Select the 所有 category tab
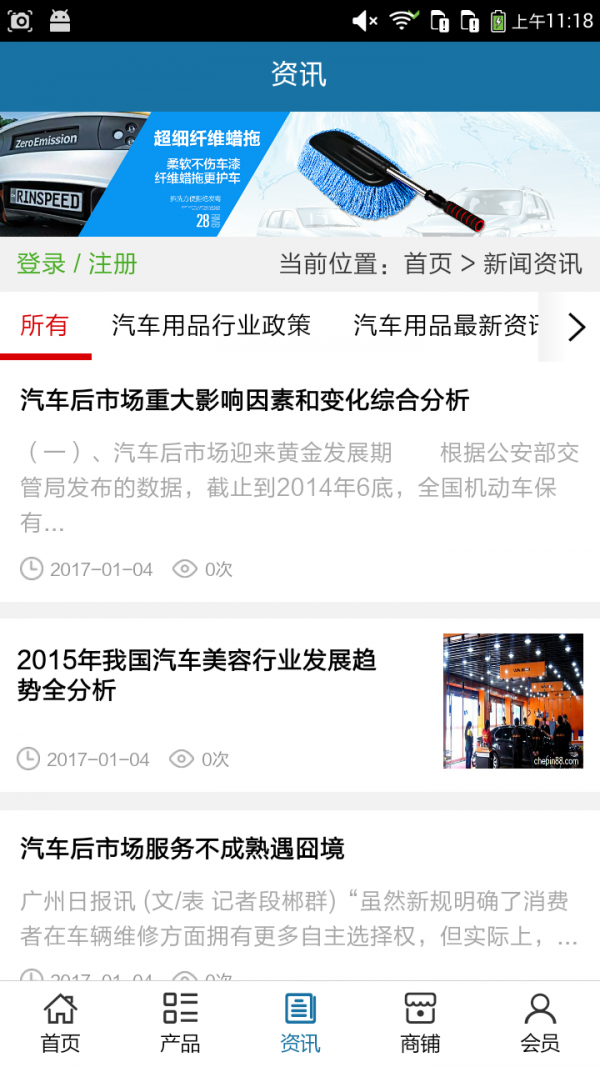 (x=45, y=325)
